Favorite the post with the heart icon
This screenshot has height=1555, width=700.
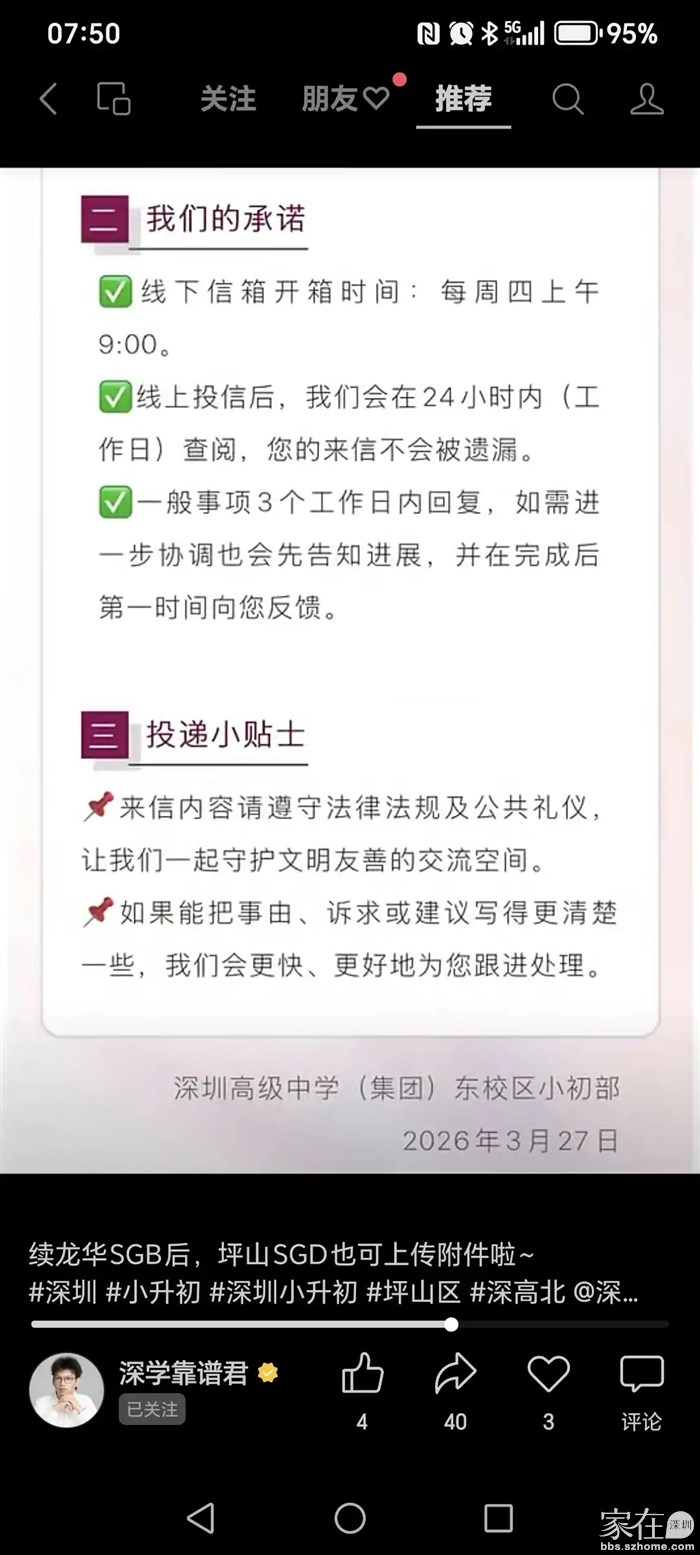tap(548, 1375)
